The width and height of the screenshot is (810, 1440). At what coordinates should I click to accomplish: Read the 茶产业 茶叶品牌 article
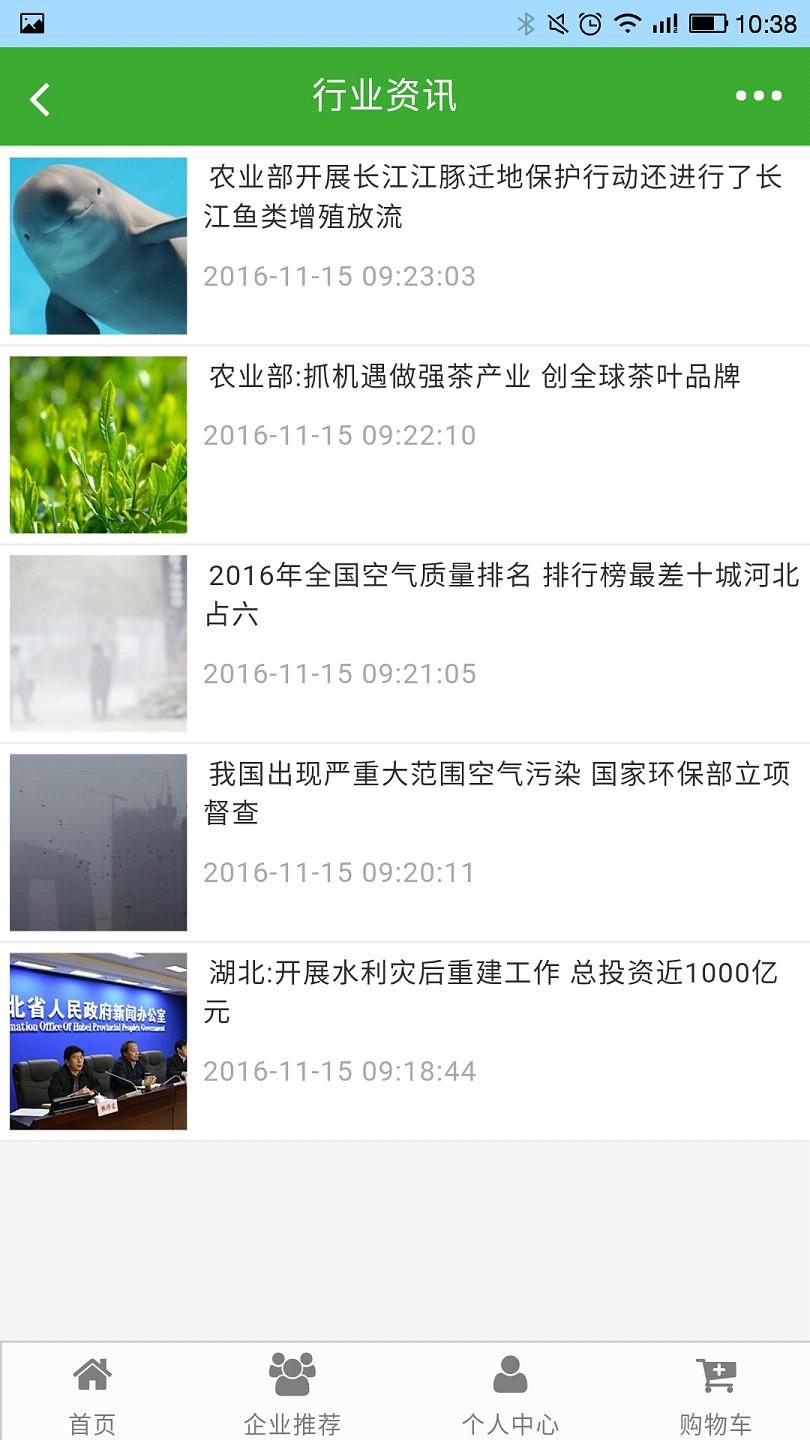[474, 377]
